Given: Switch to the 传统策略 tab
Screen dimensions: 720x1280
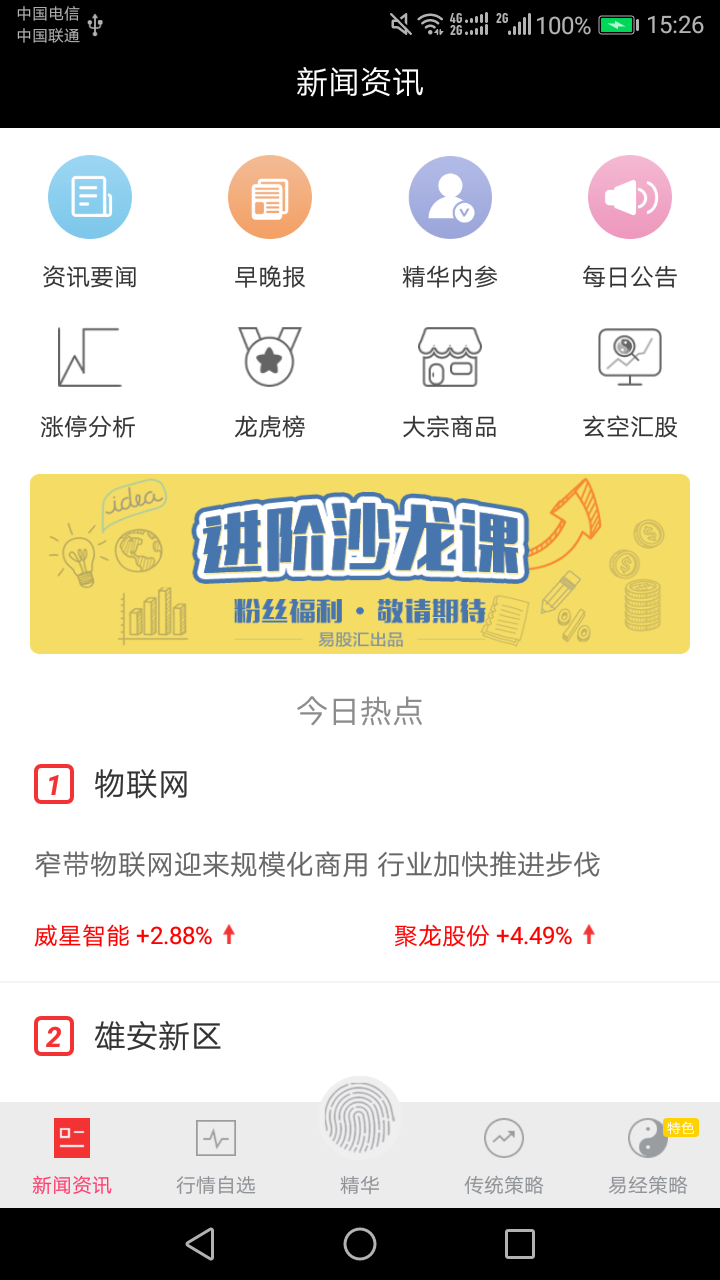Looking at the screenshot, I should coord(504,1157).
